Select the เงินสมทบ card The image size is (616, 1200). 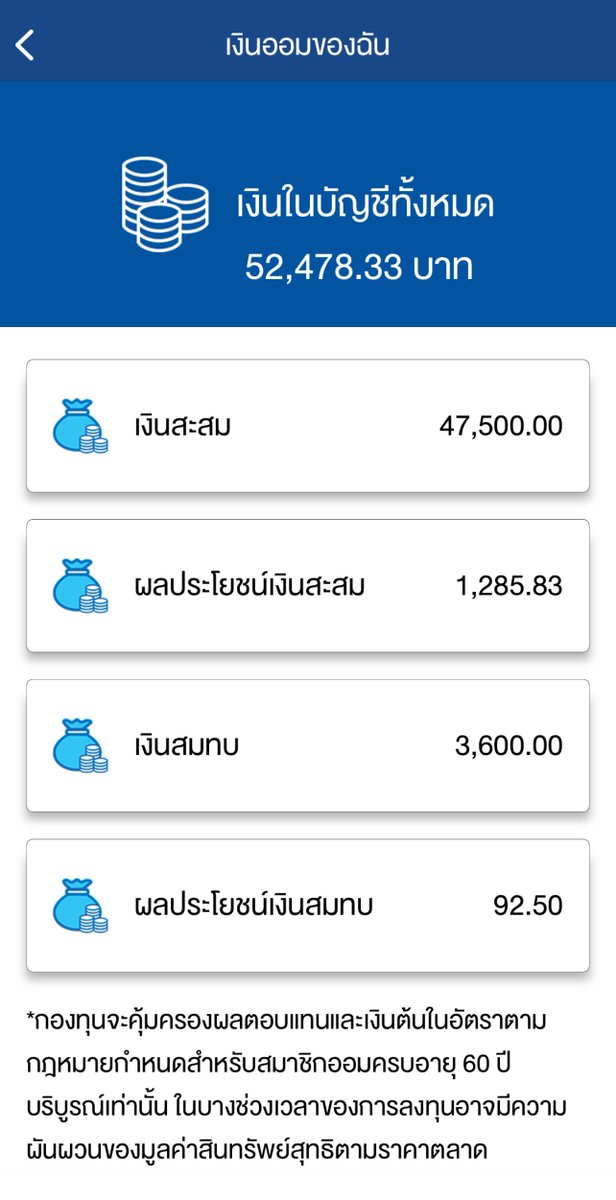click(x=307, y=746)
